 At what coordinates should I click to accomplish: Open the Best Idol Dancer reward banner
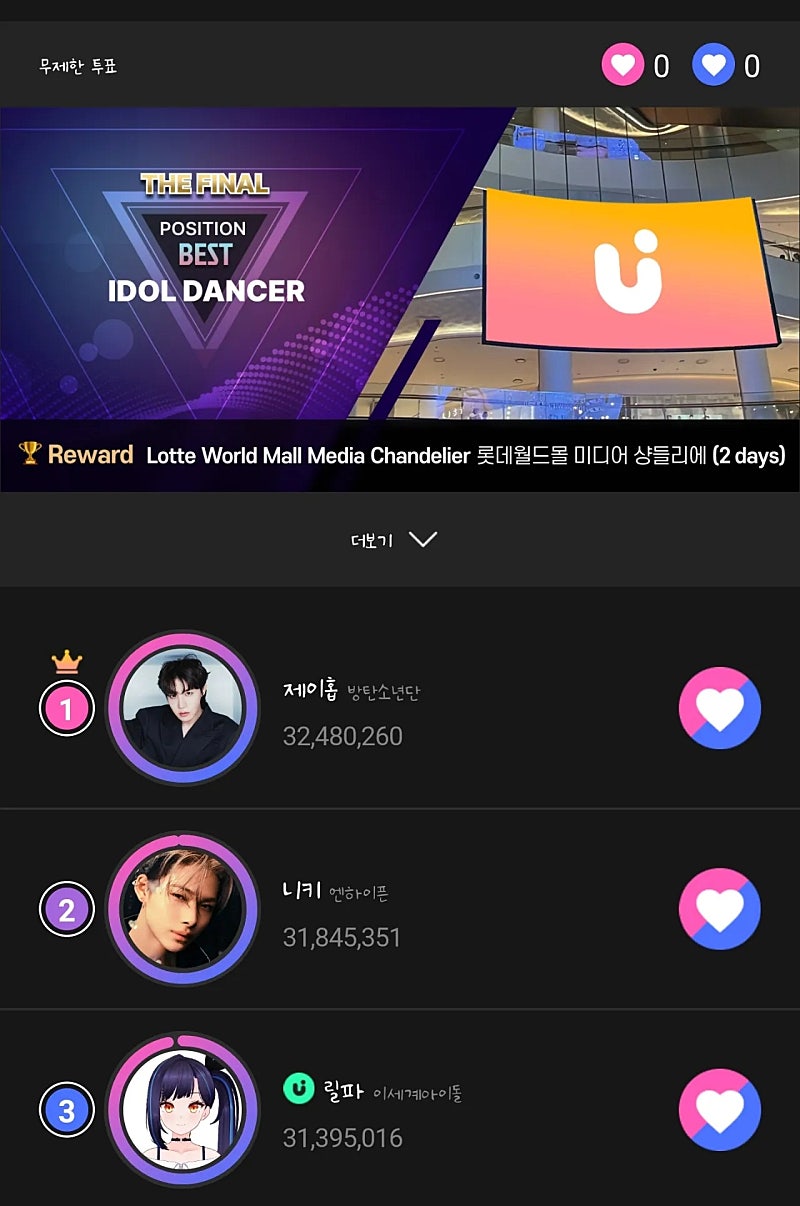(400, 299)
